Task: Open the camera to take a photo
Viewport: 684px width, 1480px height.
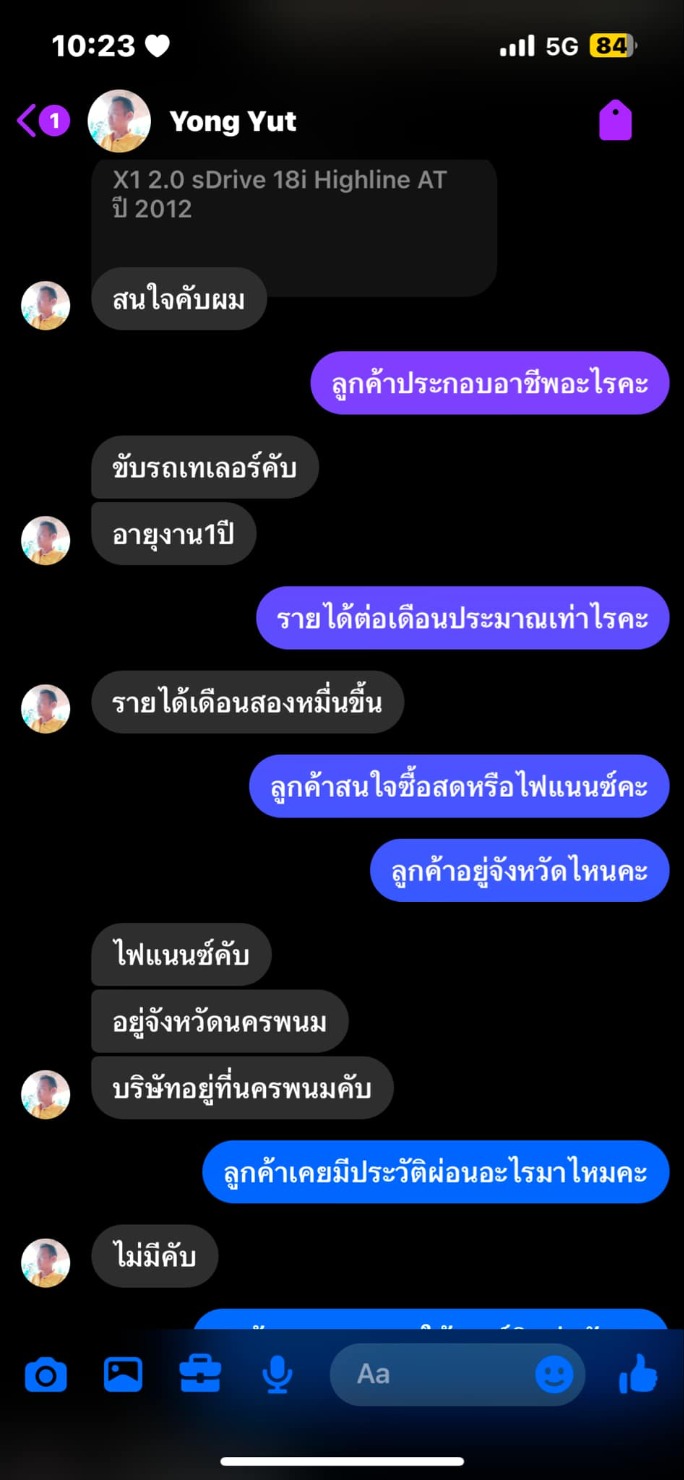Action: [45, 1376]
